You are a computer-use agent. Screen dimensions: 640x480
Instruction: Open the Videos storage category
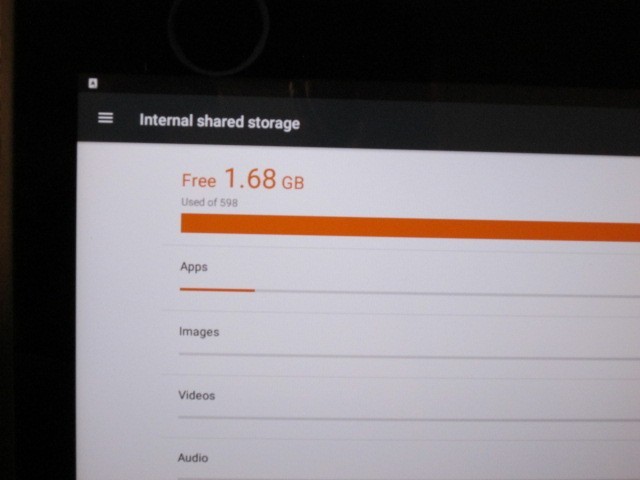coord(197,395)
